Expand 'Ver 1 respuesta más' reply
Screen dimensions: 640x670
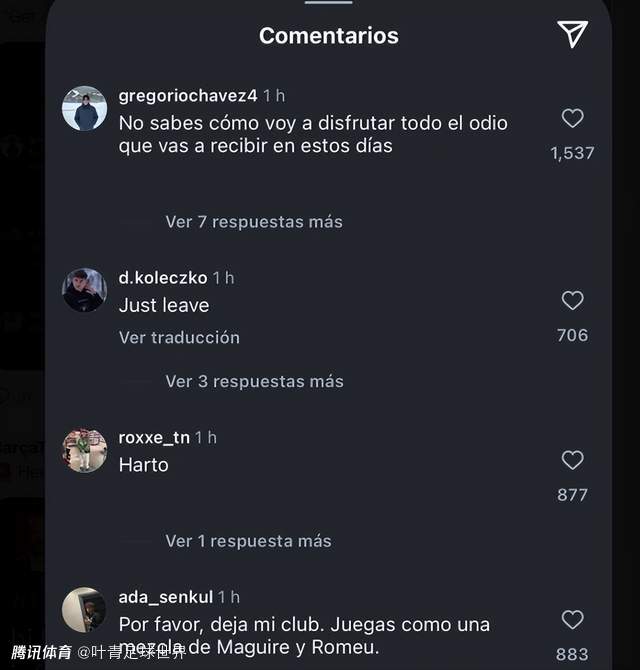(248, 541)
